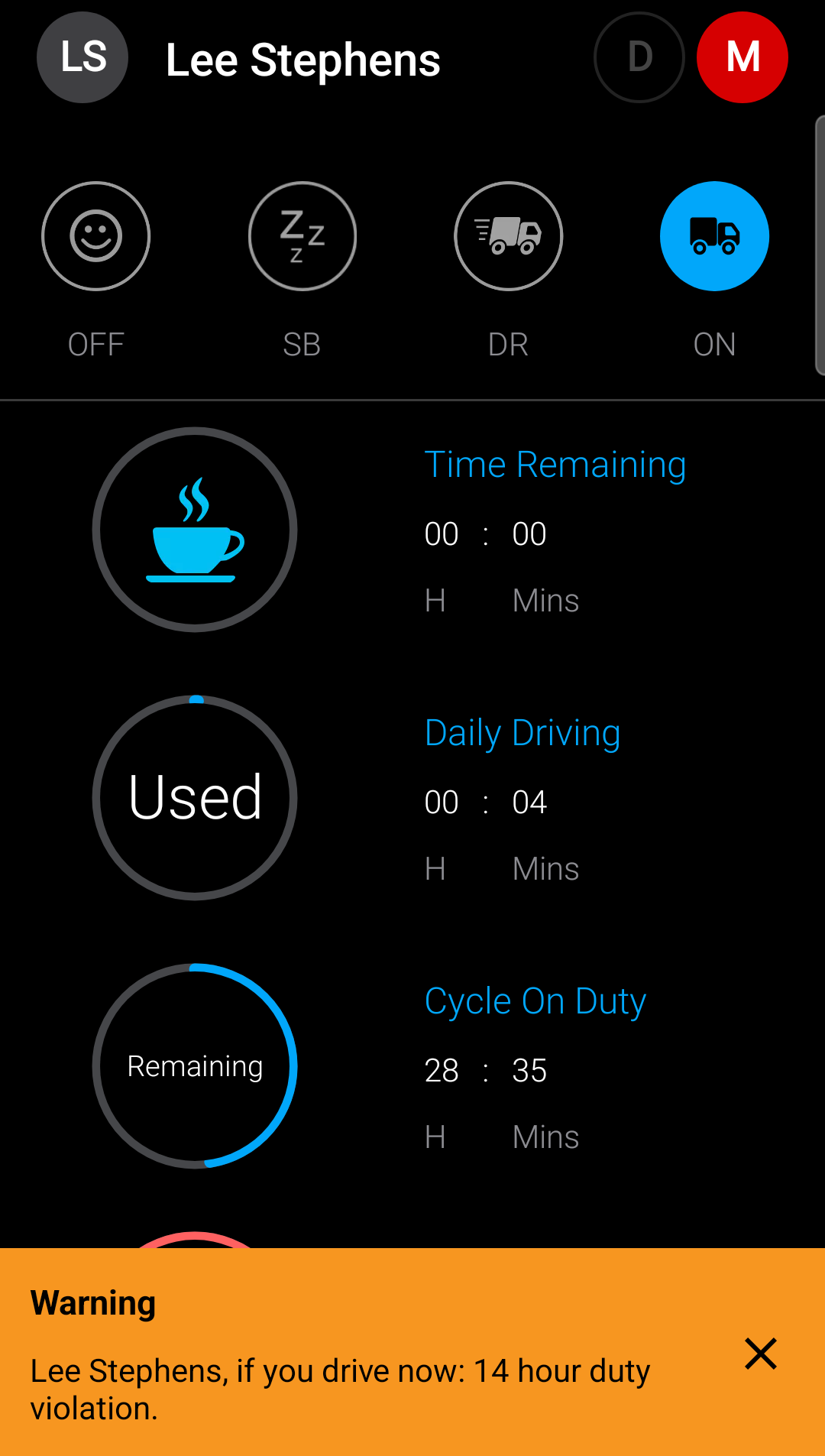This screenshot has height=1456, width=825.
Task: Open the LS driver profile avatar
Action: pyautogui.click(x=82, y=57)
